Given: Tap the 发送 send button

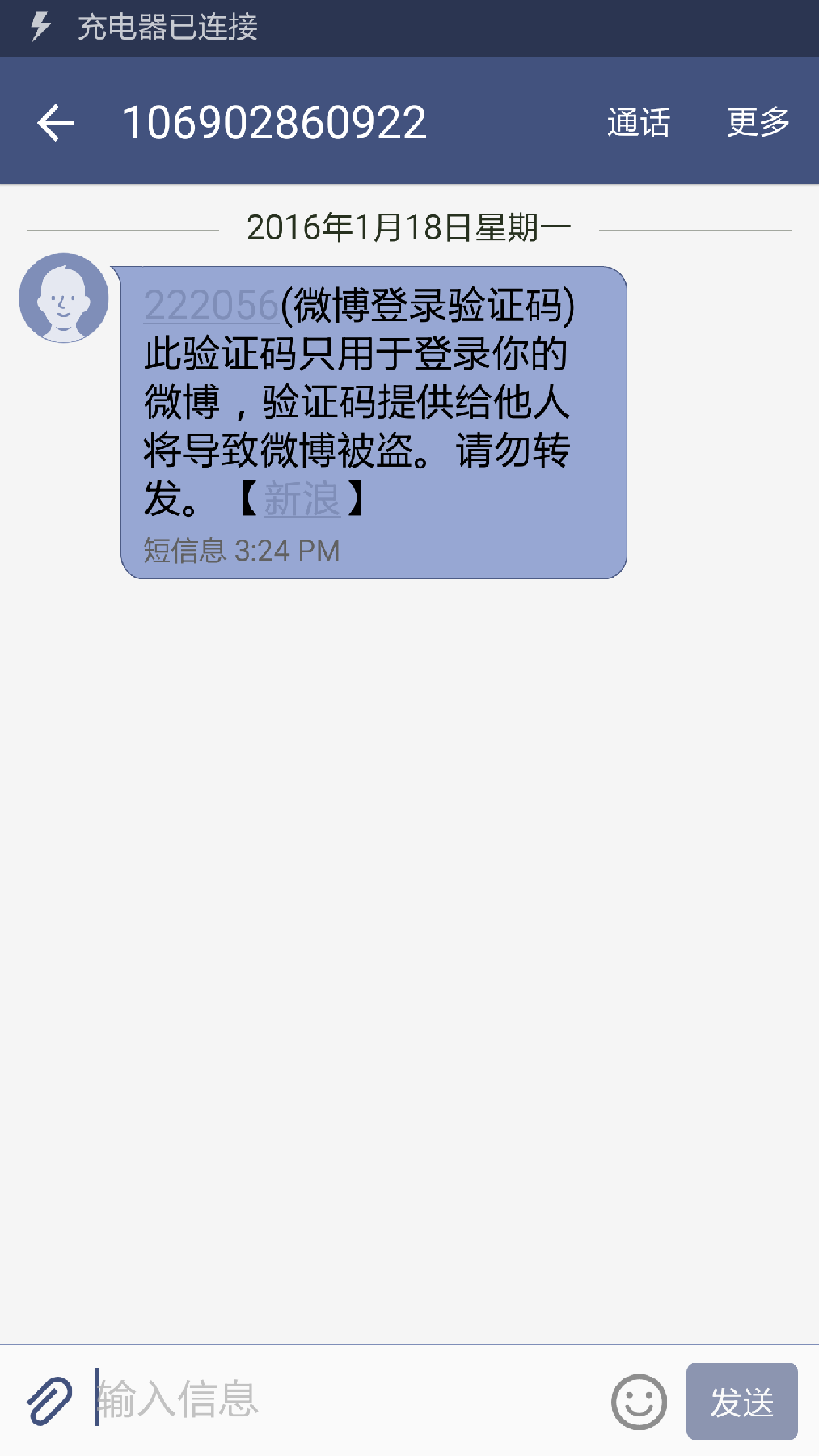Looking at the screenshot, I should pyautogui.click(x=741, y=1402).
